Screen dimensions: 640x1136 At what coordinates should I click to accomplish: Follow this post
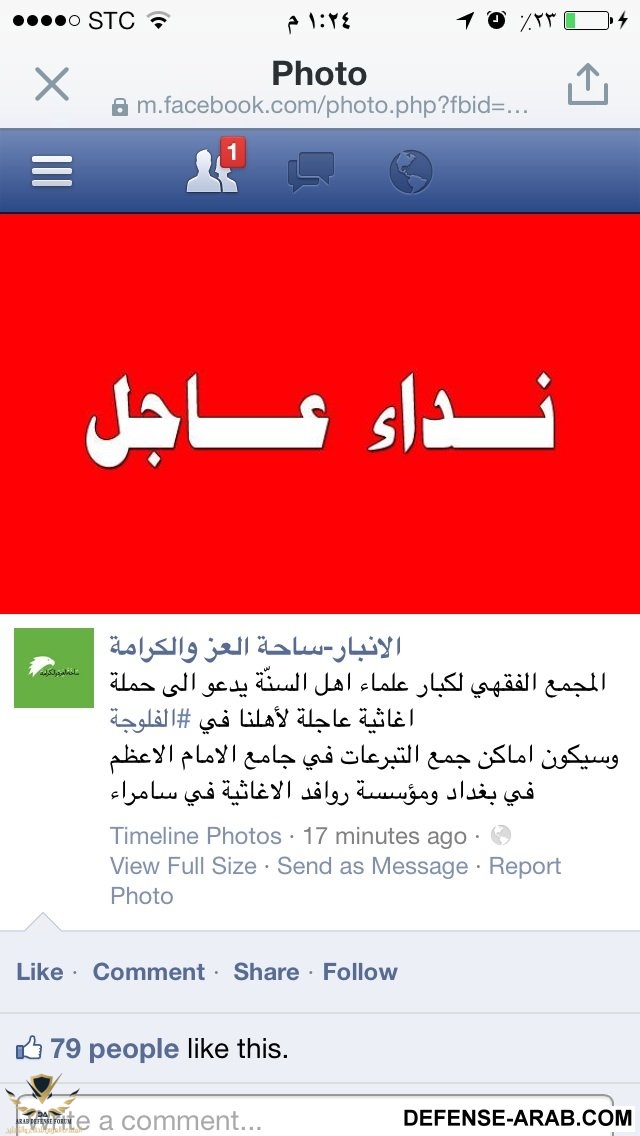360,971
